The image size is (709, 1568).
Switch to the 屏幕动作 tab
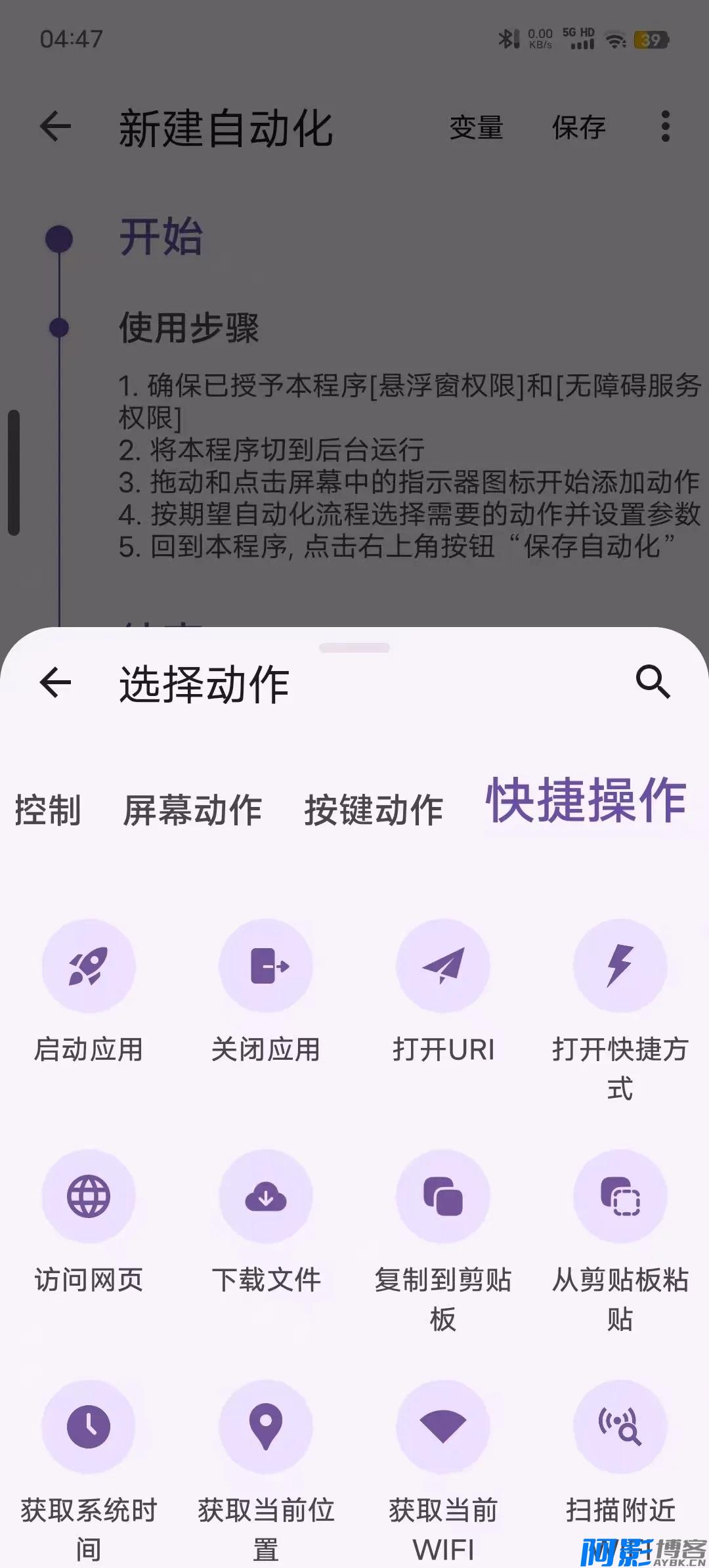(194, 811)
